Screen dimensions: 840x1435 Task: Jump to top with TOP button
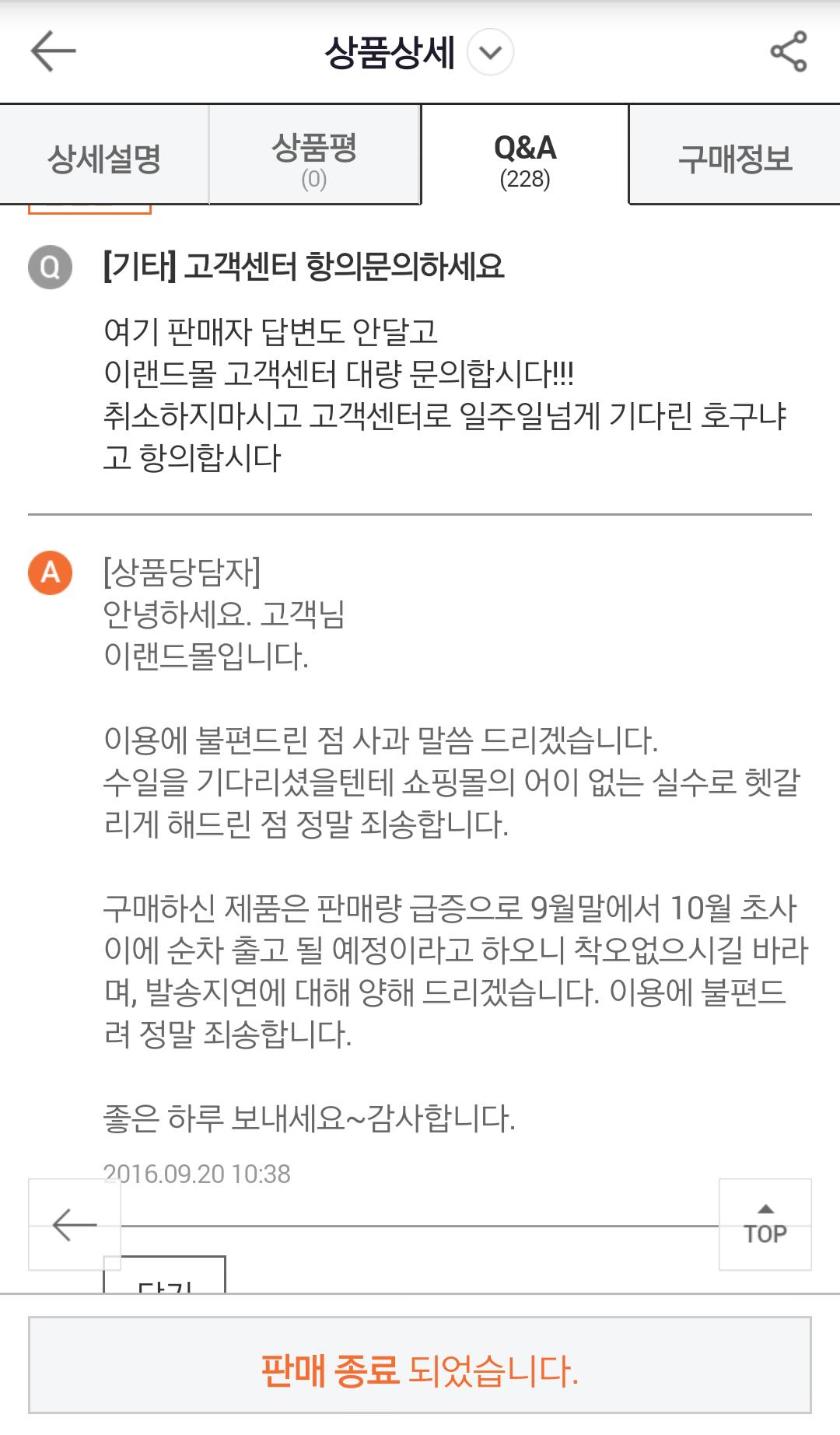pyautogui.click(x=765, y=1224)
